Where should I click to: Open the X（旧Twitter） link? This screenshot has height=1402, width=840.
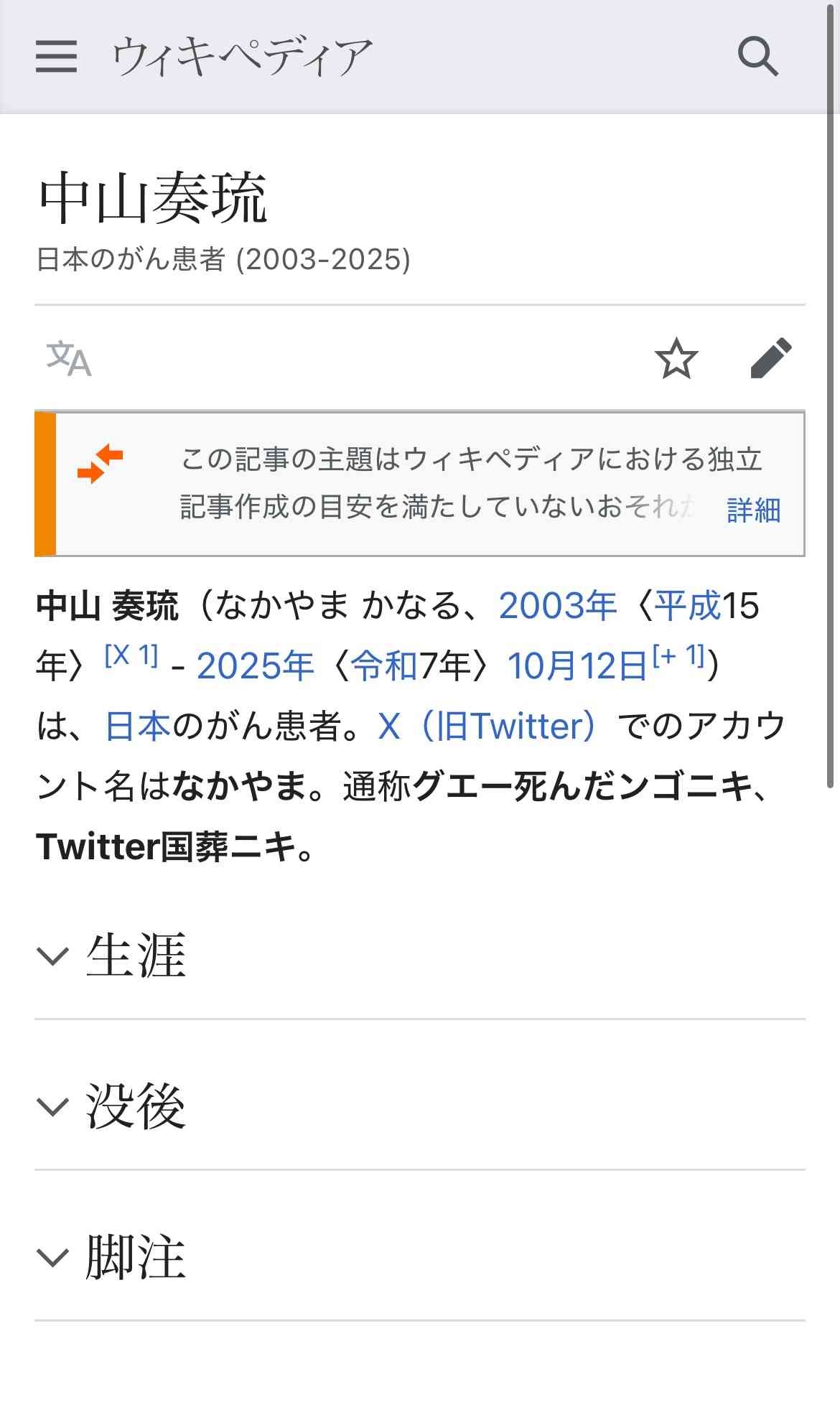pos(487,726)
